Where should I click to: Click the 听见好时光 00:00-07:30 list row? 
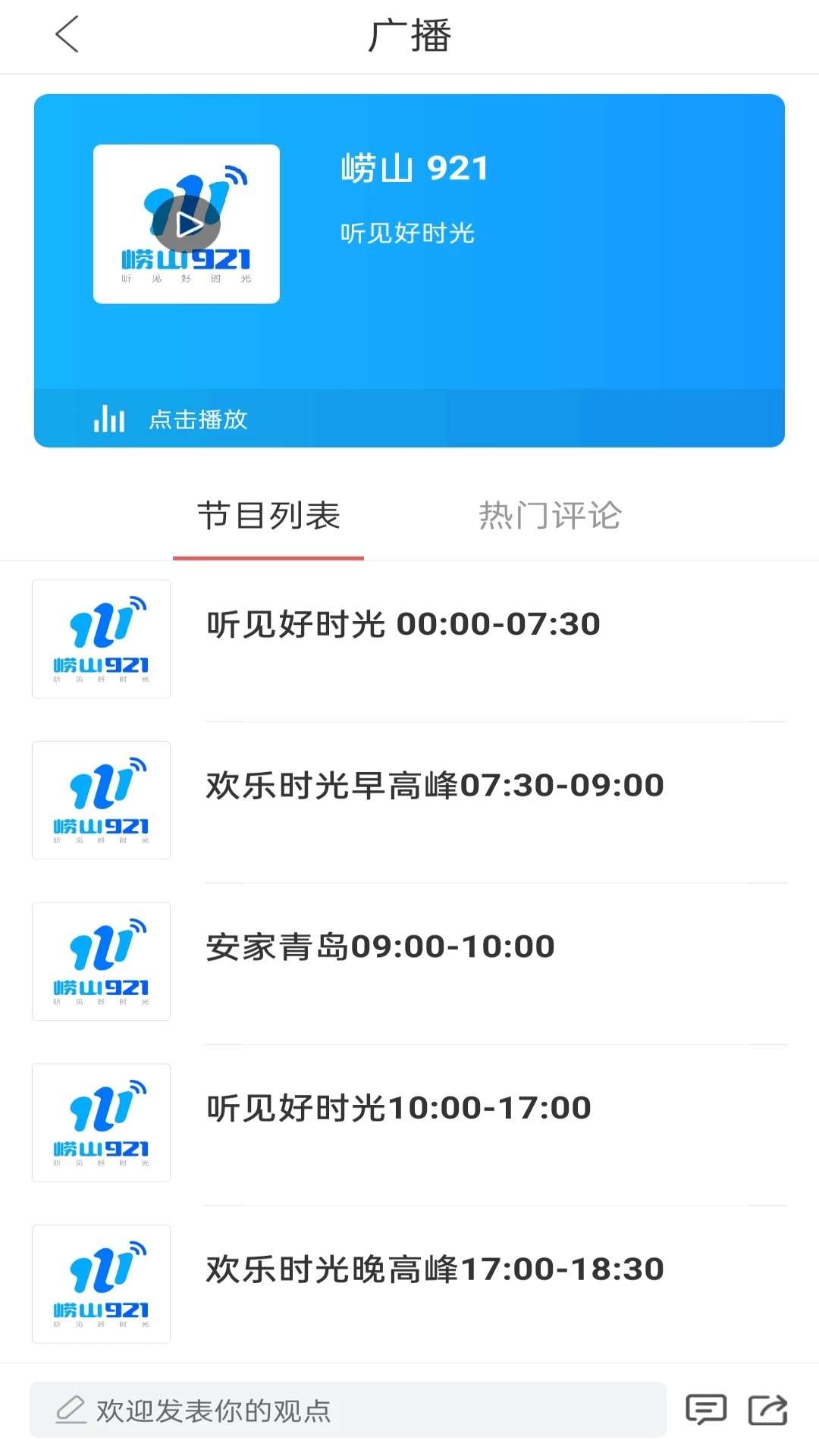(x=402, y=623)
